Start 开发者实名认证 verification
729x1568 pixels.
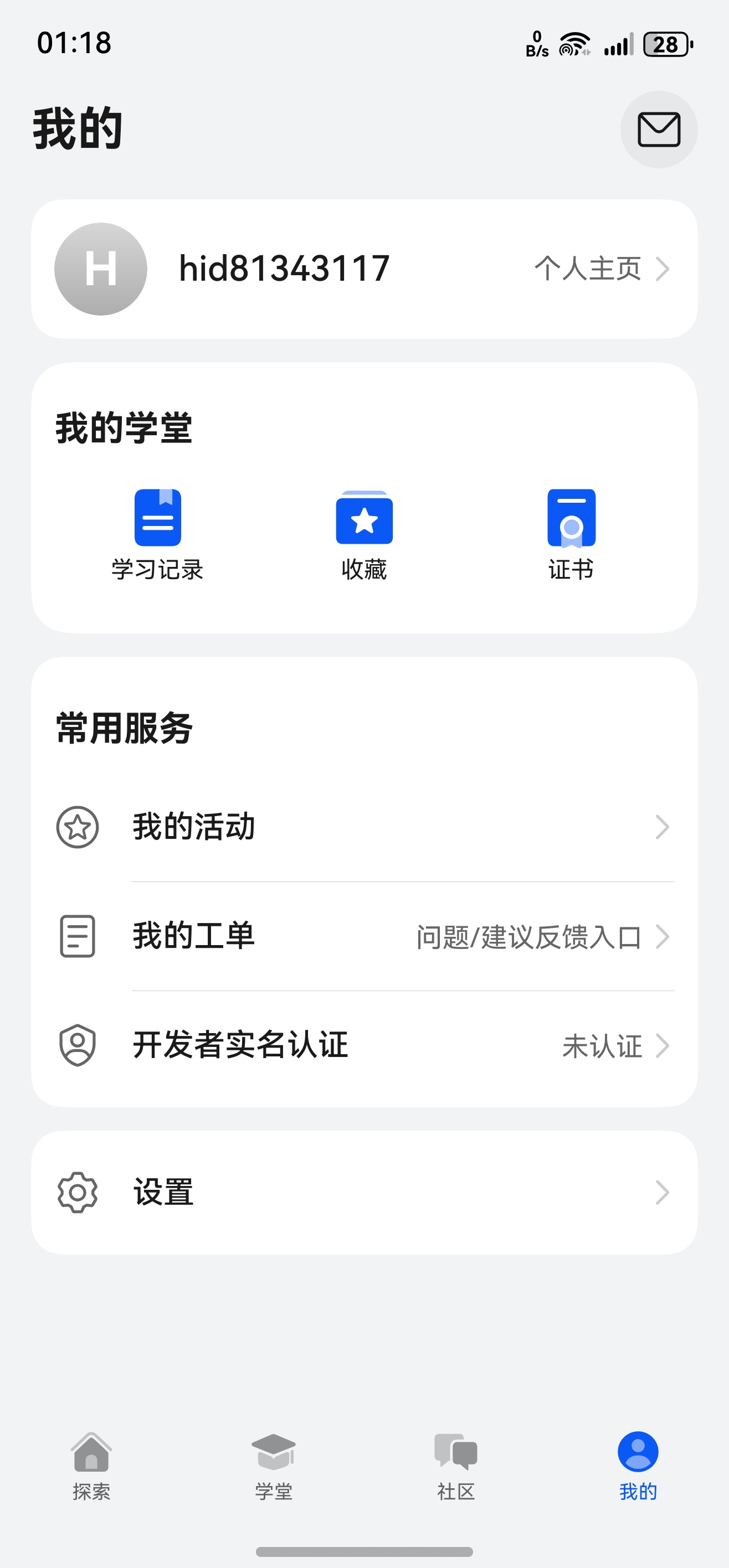coord(364,1045)
